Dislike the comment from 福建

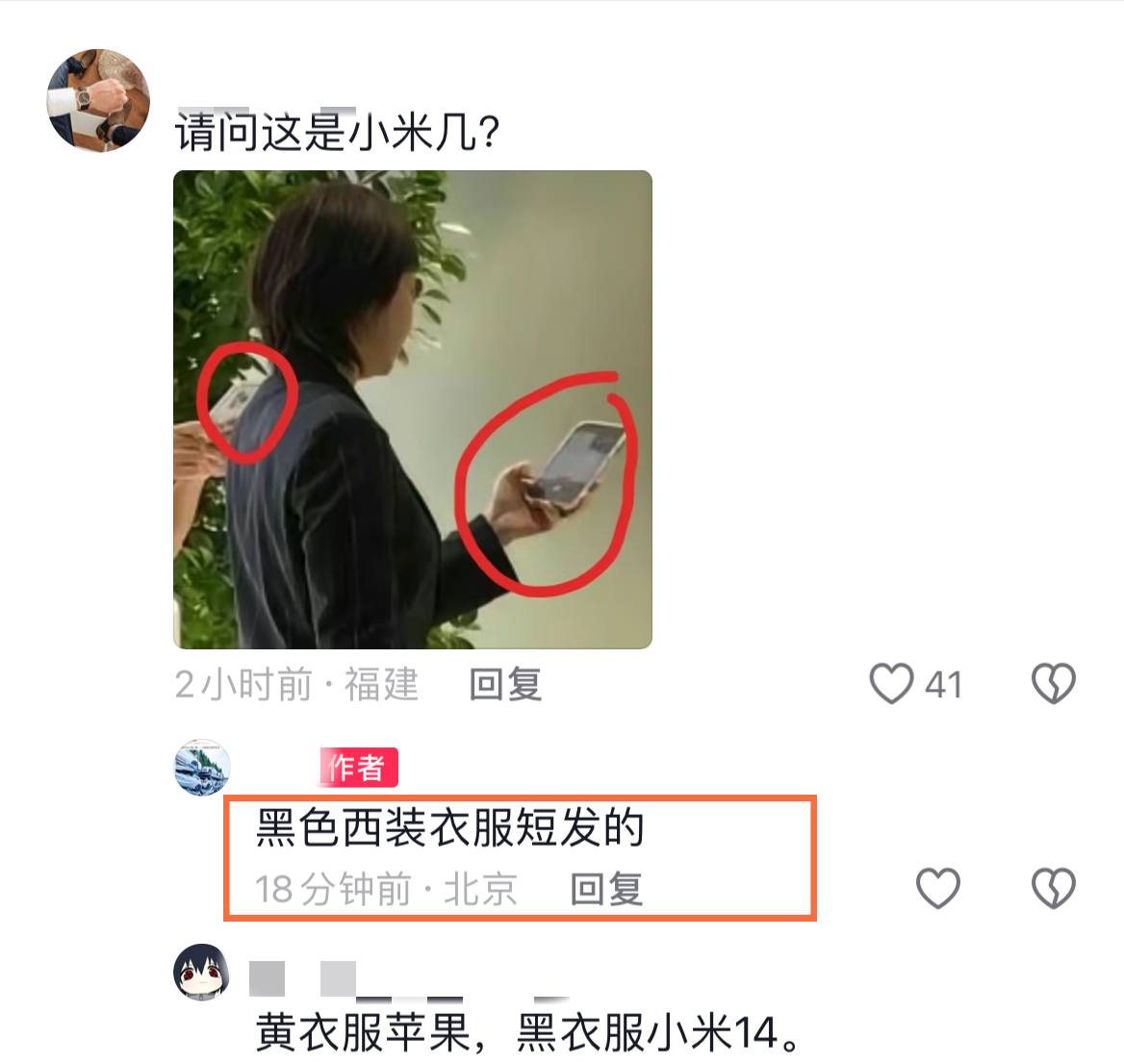coord(1053,684)
